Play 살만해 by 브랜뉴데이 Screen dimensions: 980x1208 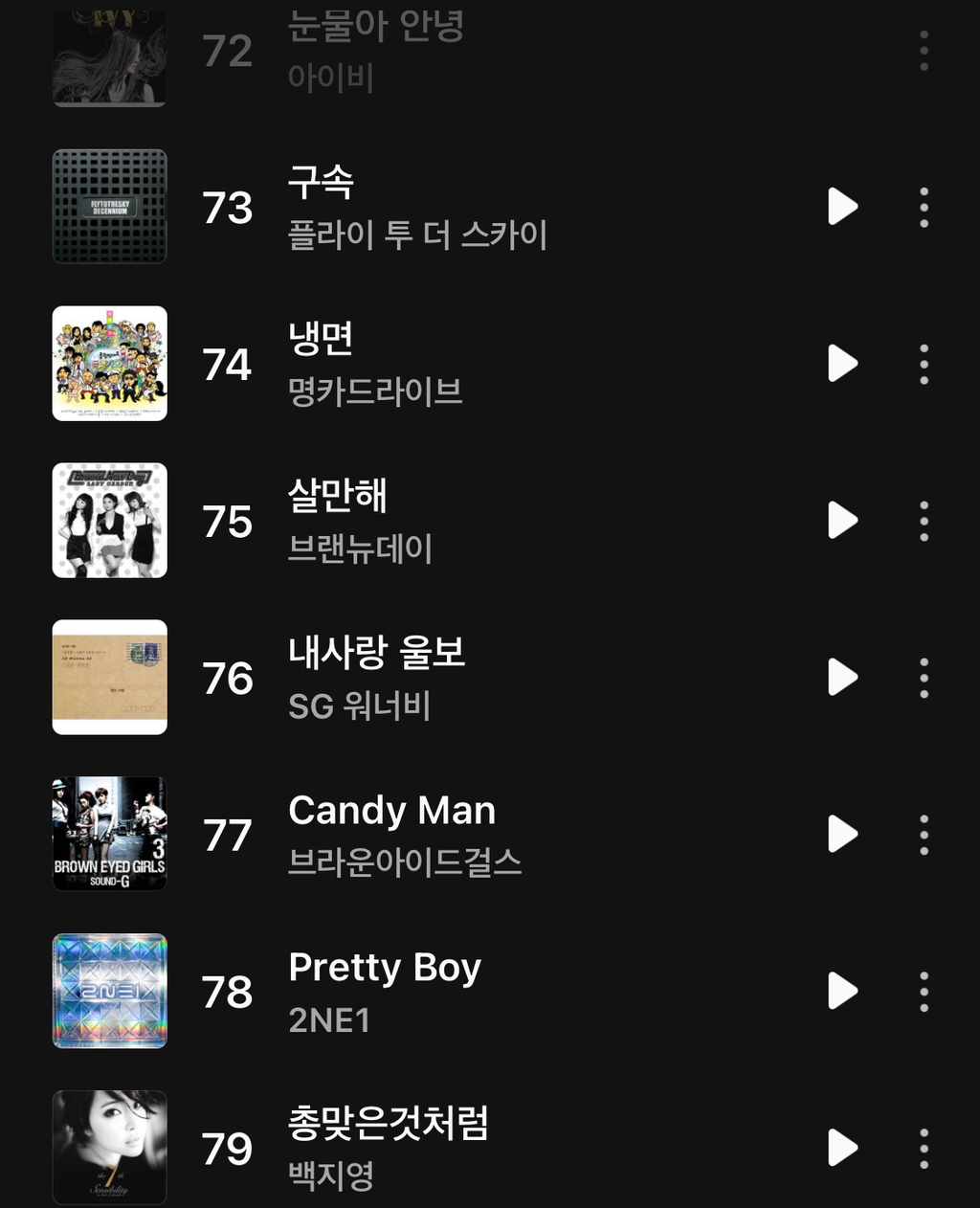(x=842, y=521)
